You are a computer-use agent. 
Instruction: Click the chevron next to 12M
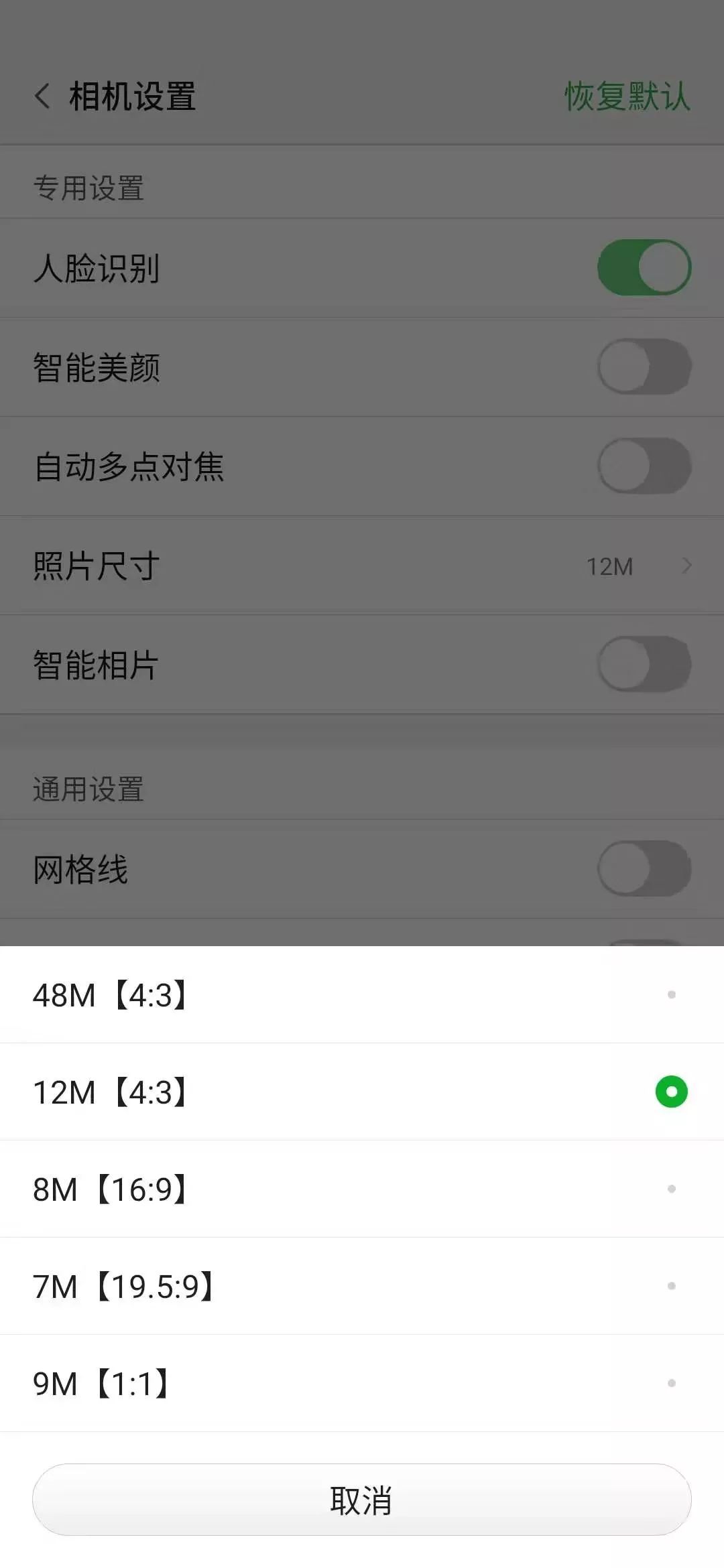[x=686, y=565]
